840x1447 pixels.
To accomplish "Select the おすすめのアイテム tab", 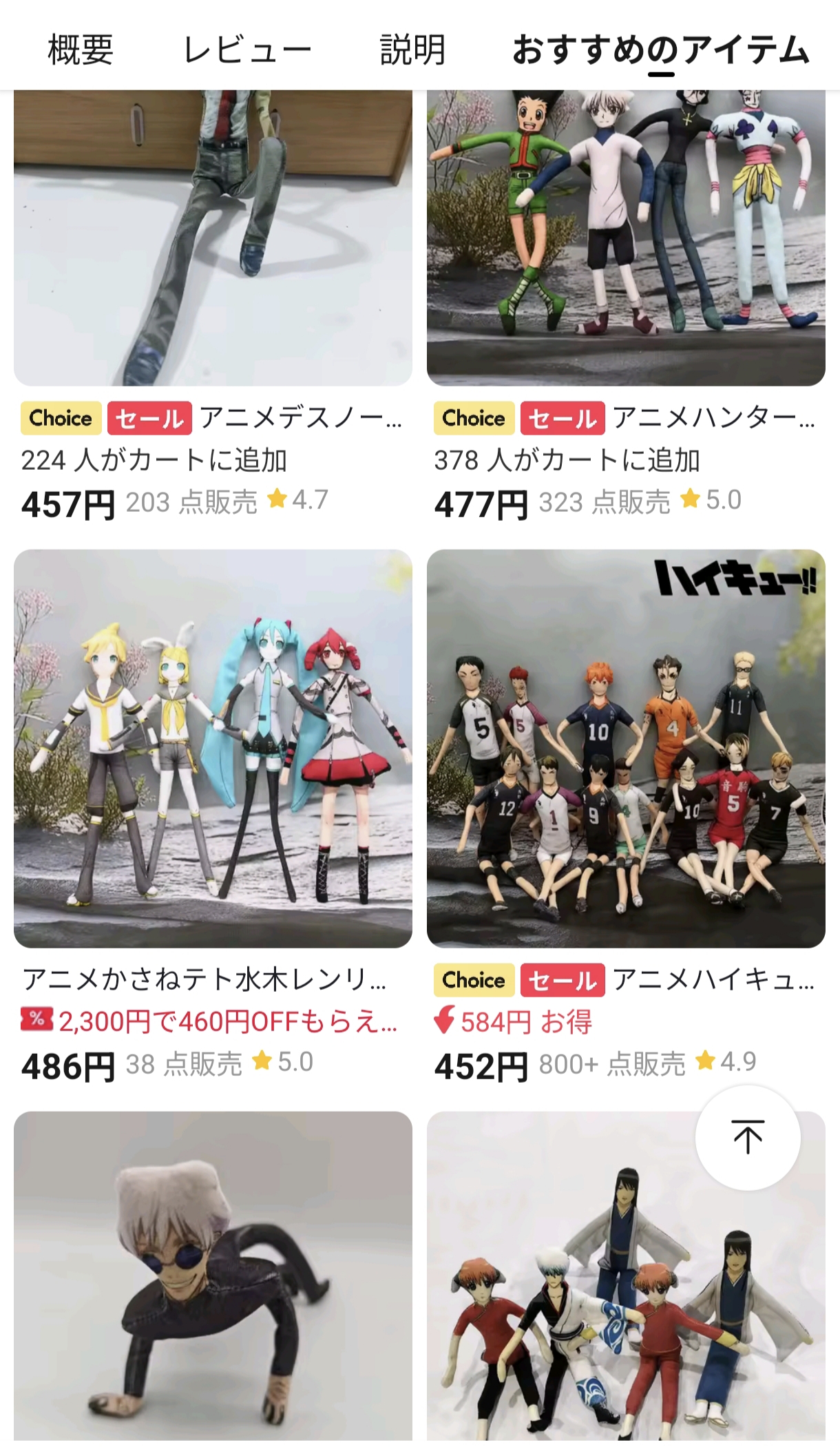I will (660, 51).
